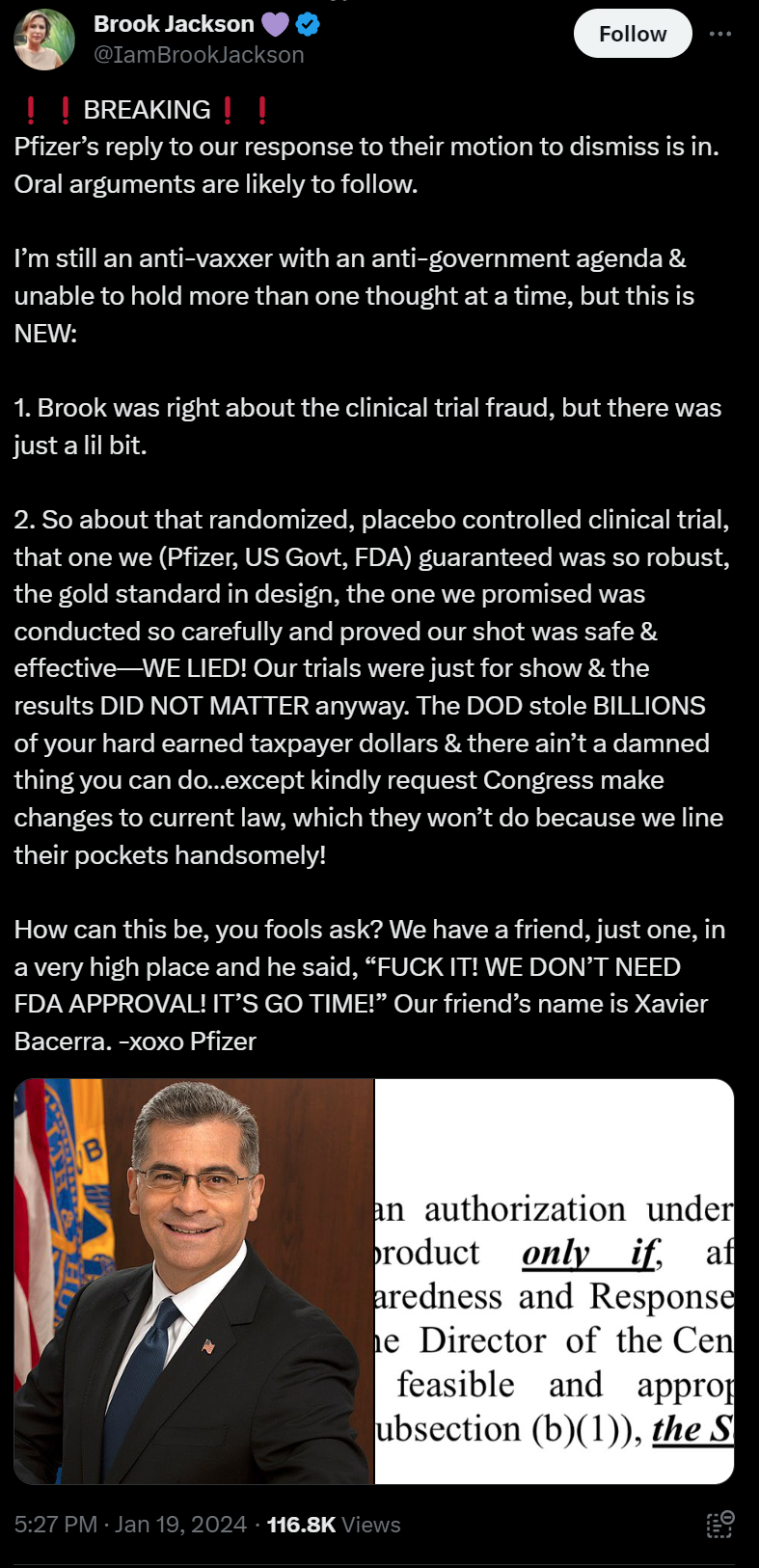
Task: Tap the reader view icon beside the views
Action: click(x=720, y=1525)
